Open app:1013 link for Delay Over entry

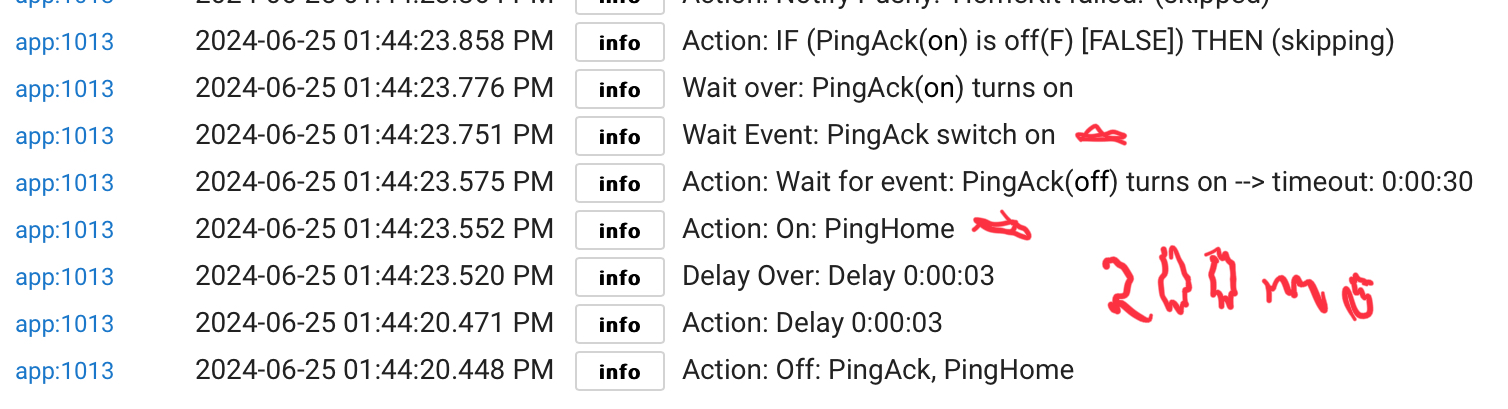(64, 277)
